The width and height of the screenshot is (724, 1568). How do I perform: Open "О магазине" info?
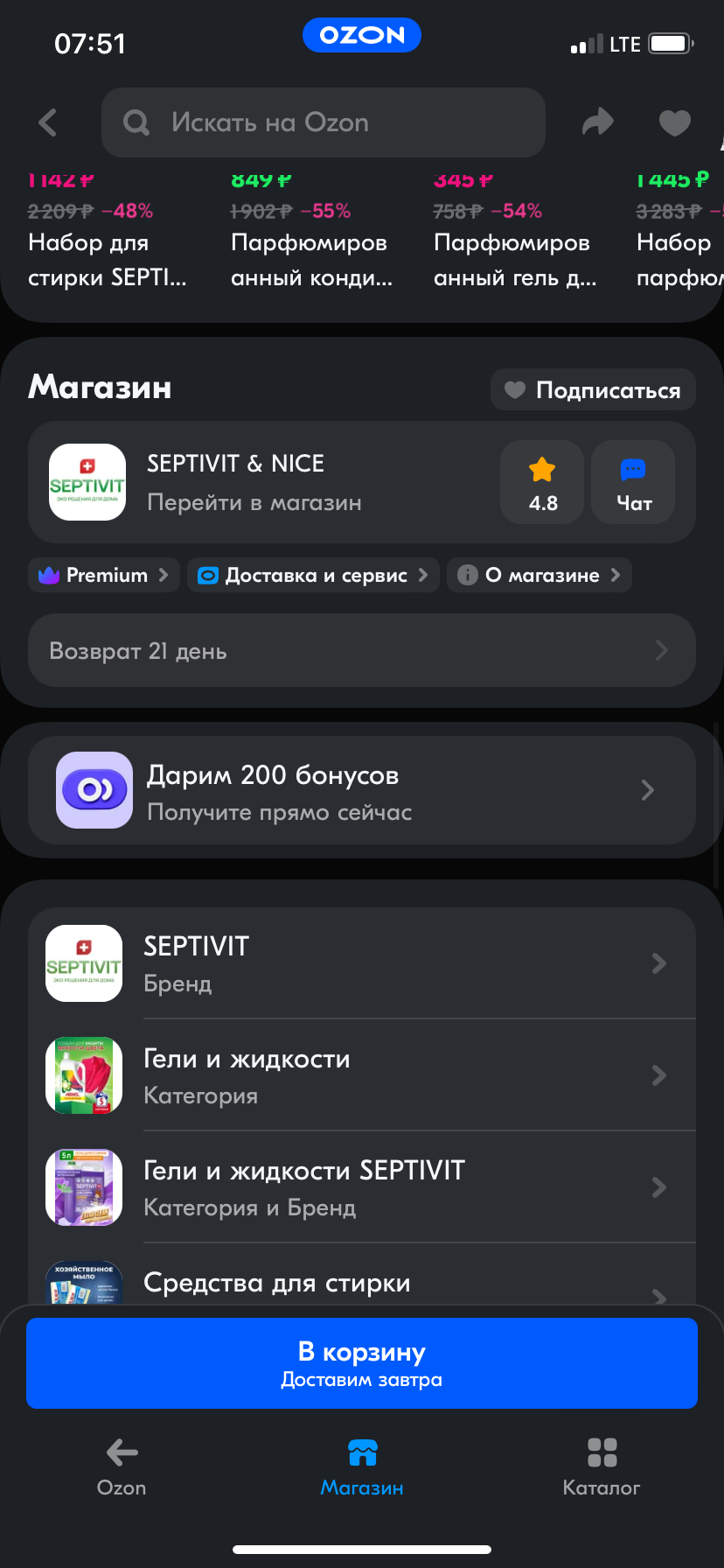[x=539, y=575]
